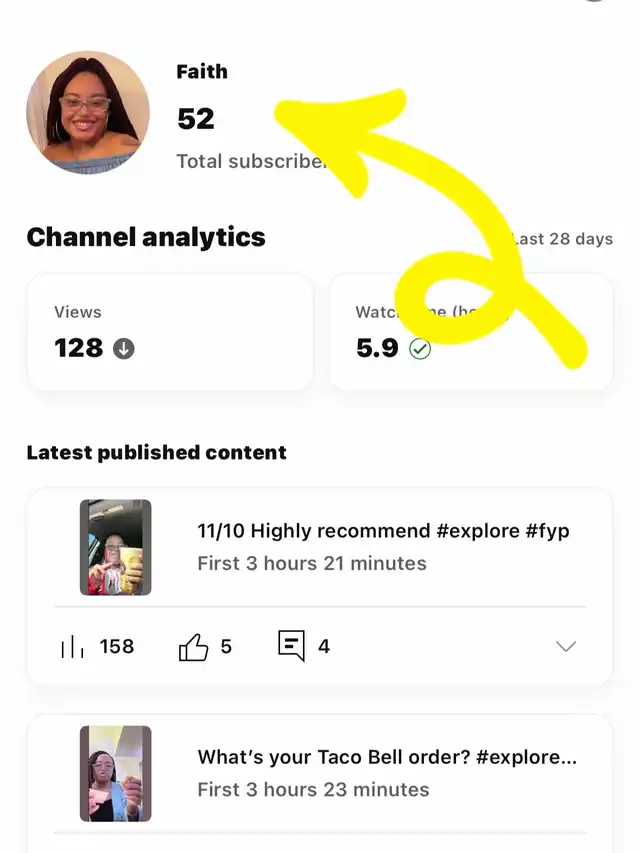
Task: Open the Views analytics card
Action: [170, 332]
